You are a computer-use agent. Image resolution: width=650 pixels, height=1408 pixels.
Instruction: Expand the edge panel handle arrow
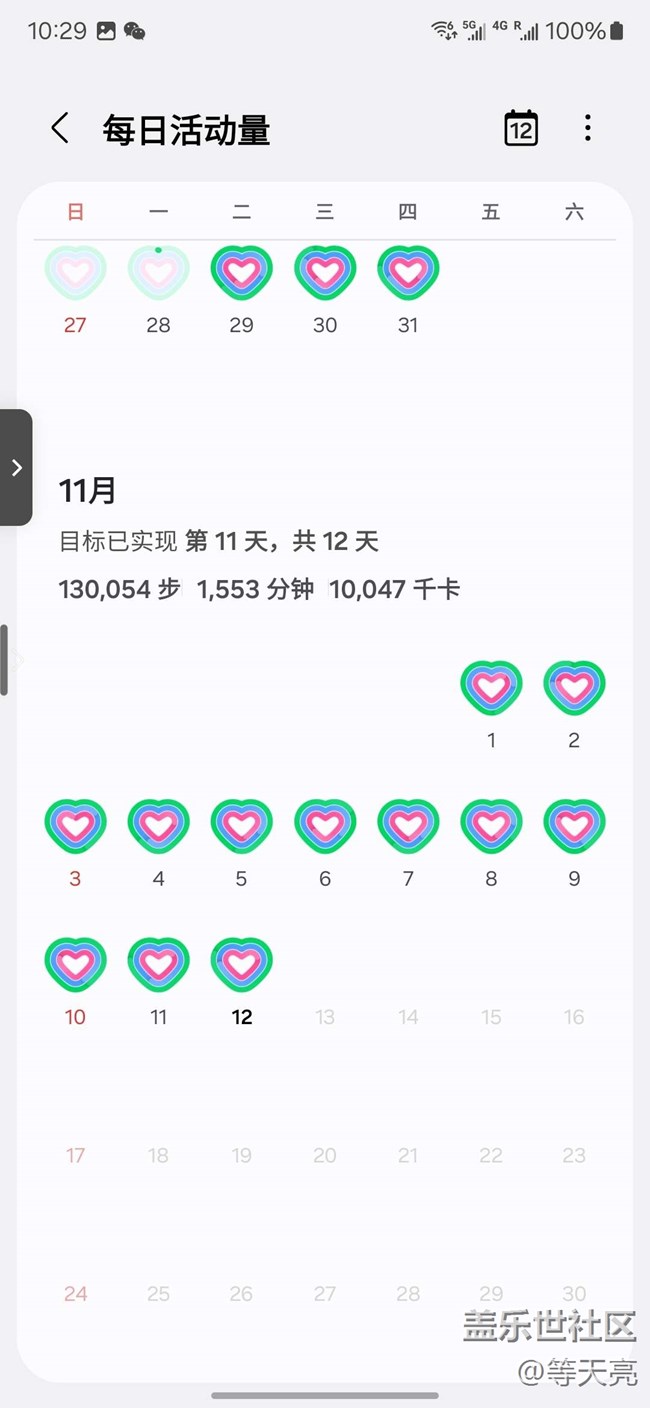(x=16, y=467)
